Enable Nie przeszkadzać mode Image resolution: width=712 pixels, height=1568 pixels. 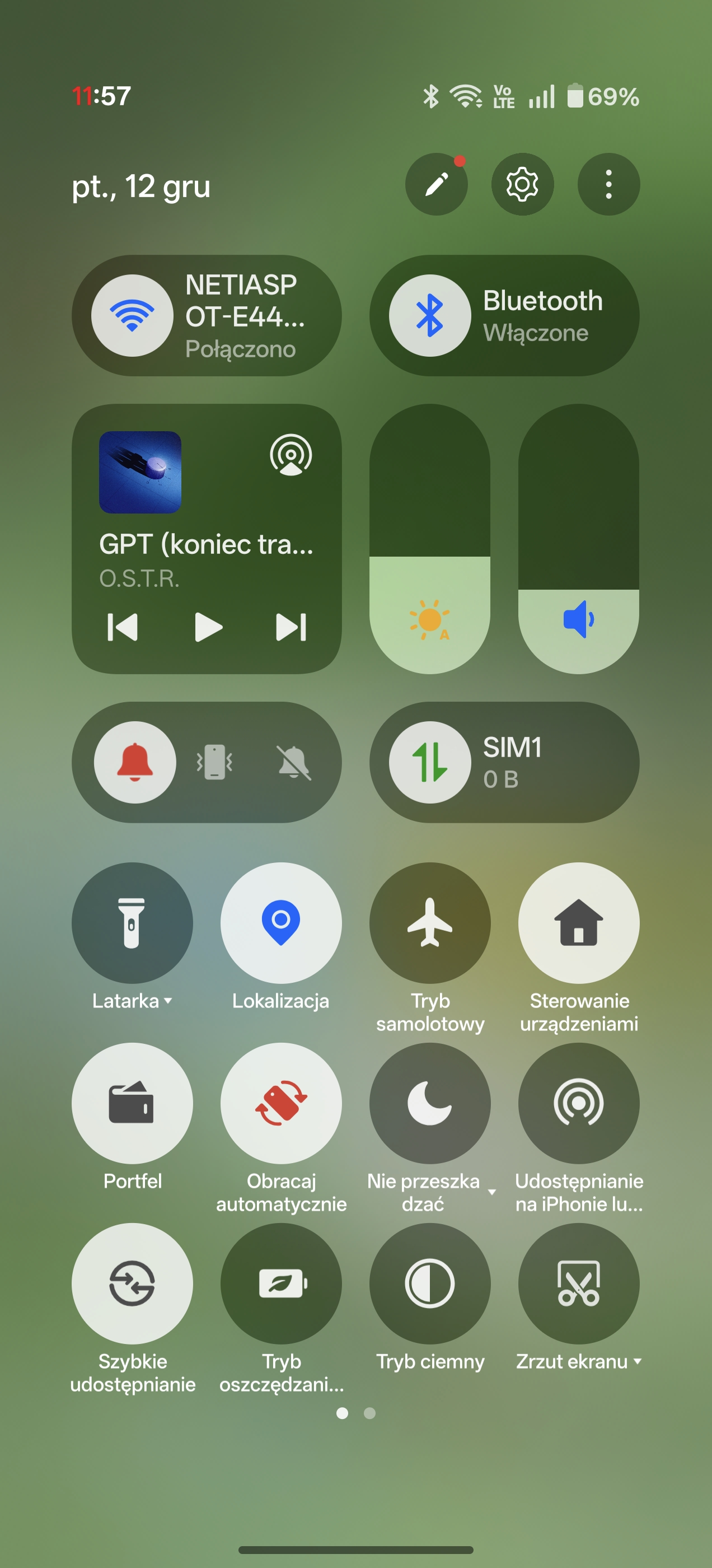(x=430, y=1103)
